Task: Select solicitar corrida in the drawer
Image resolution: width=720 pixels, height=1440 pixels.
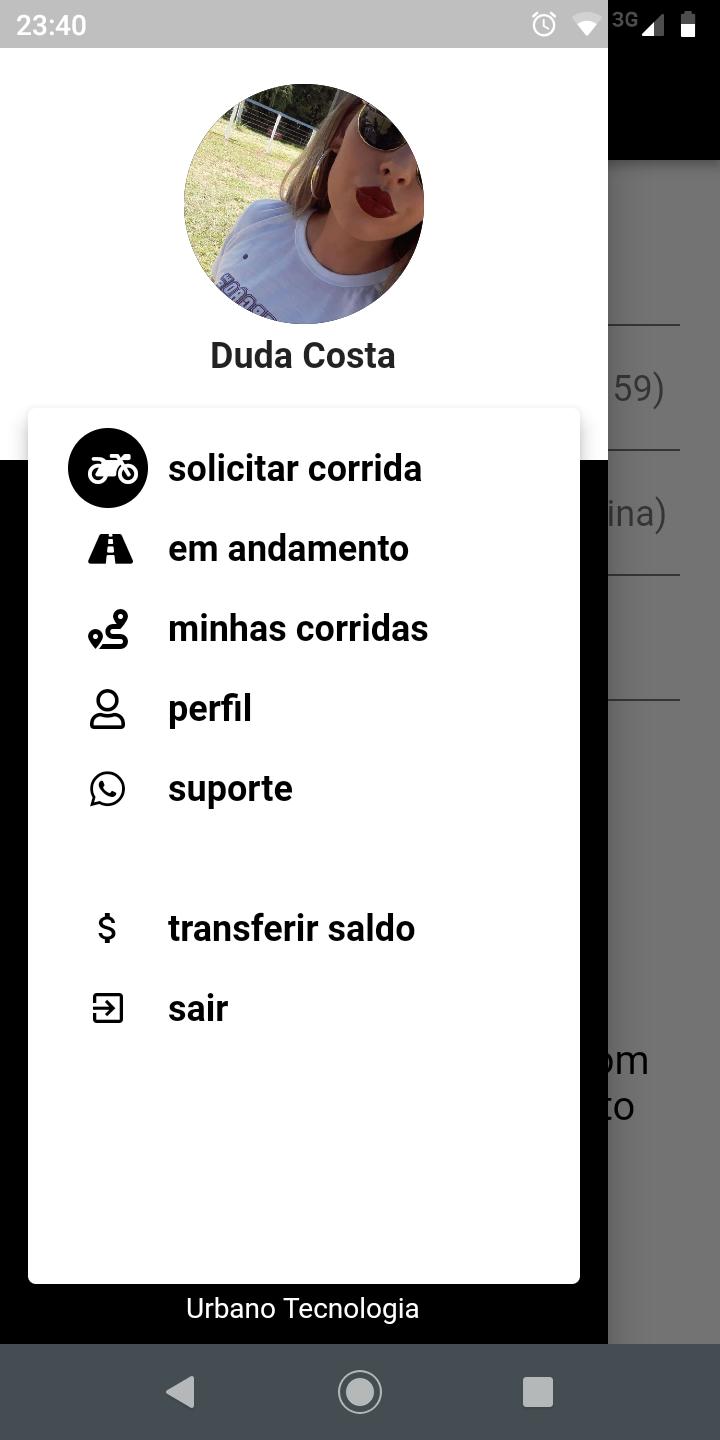Action: click(294, 468)
